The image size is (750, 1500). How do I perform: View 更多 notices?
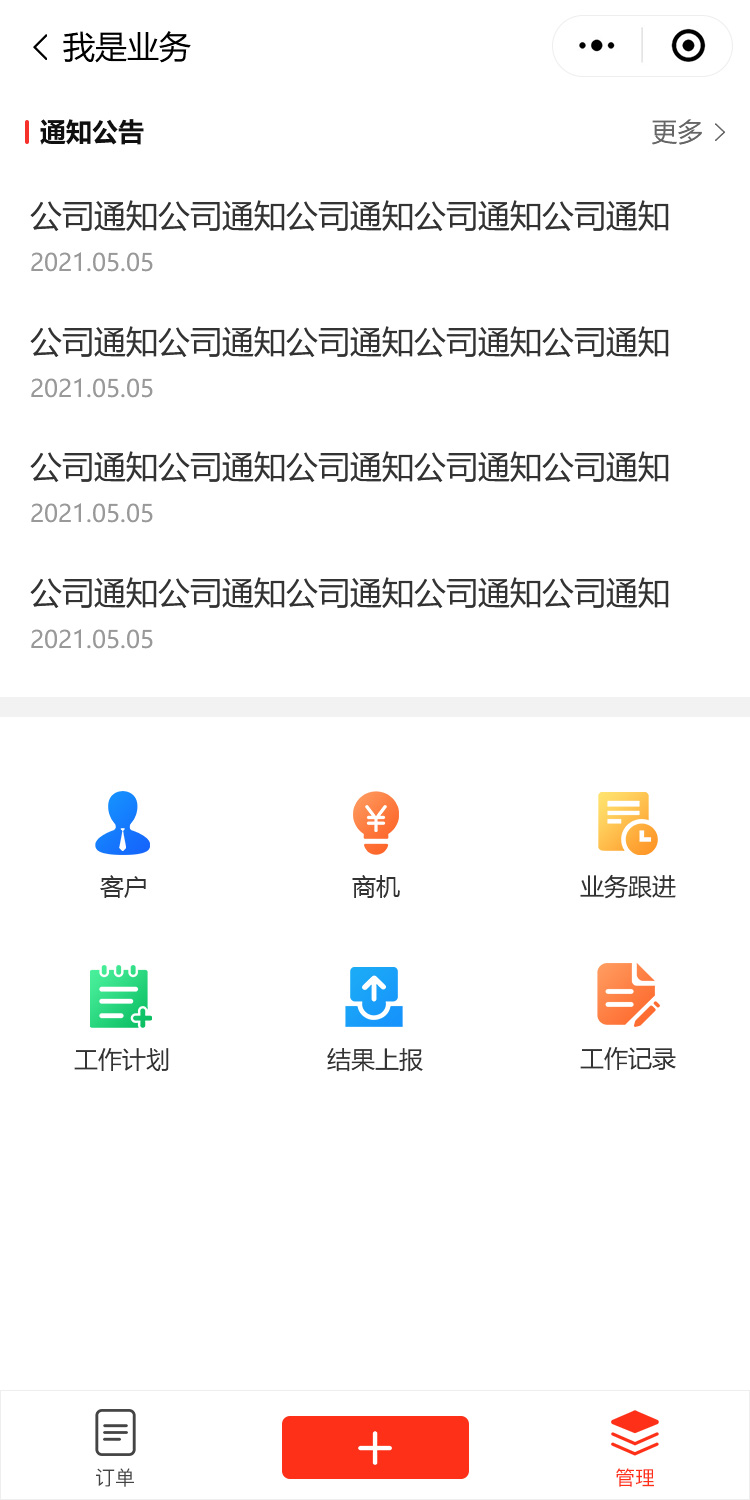click(x=689, y=132)
